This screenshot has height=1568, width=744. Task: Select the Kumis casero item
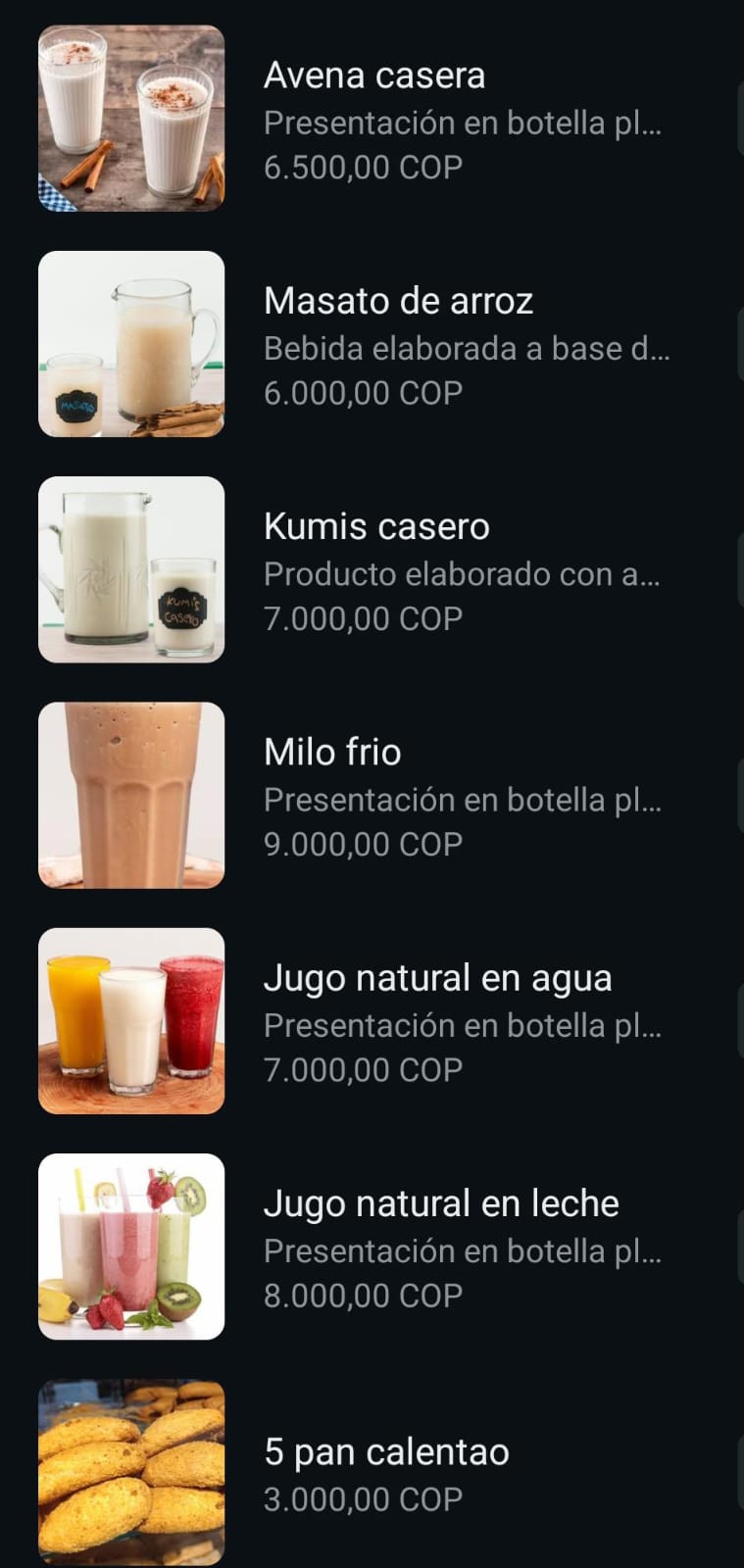376,527
